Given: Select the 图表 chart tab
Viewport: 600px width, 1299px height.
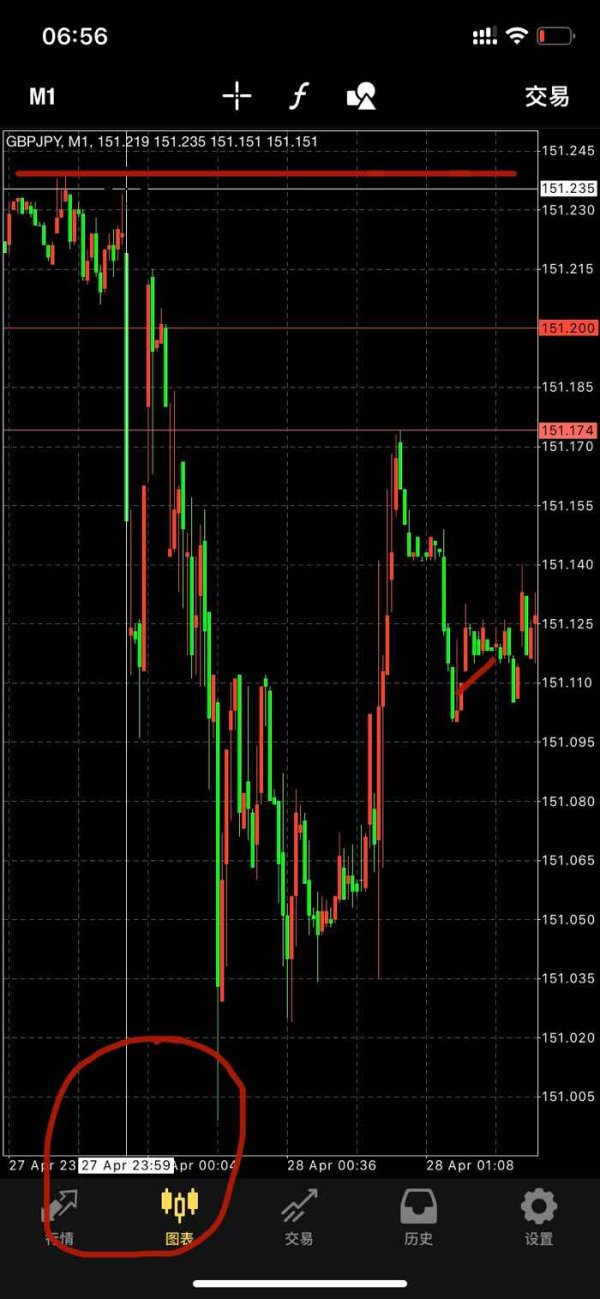Looking at the screenshot, I should (x=179, y=1217).
